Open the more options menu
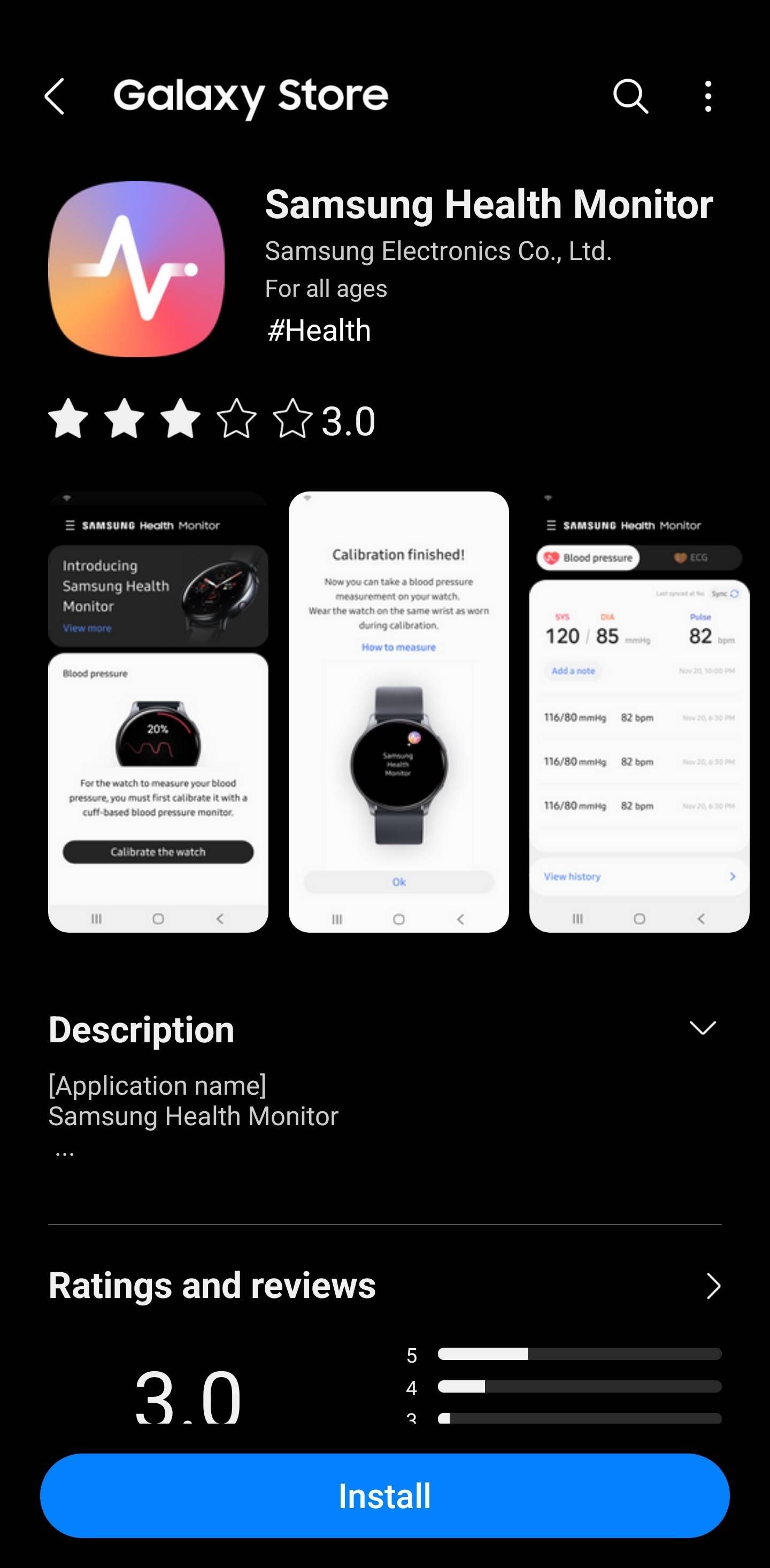The image size is (770, 1568). click(x=707, y=96)
